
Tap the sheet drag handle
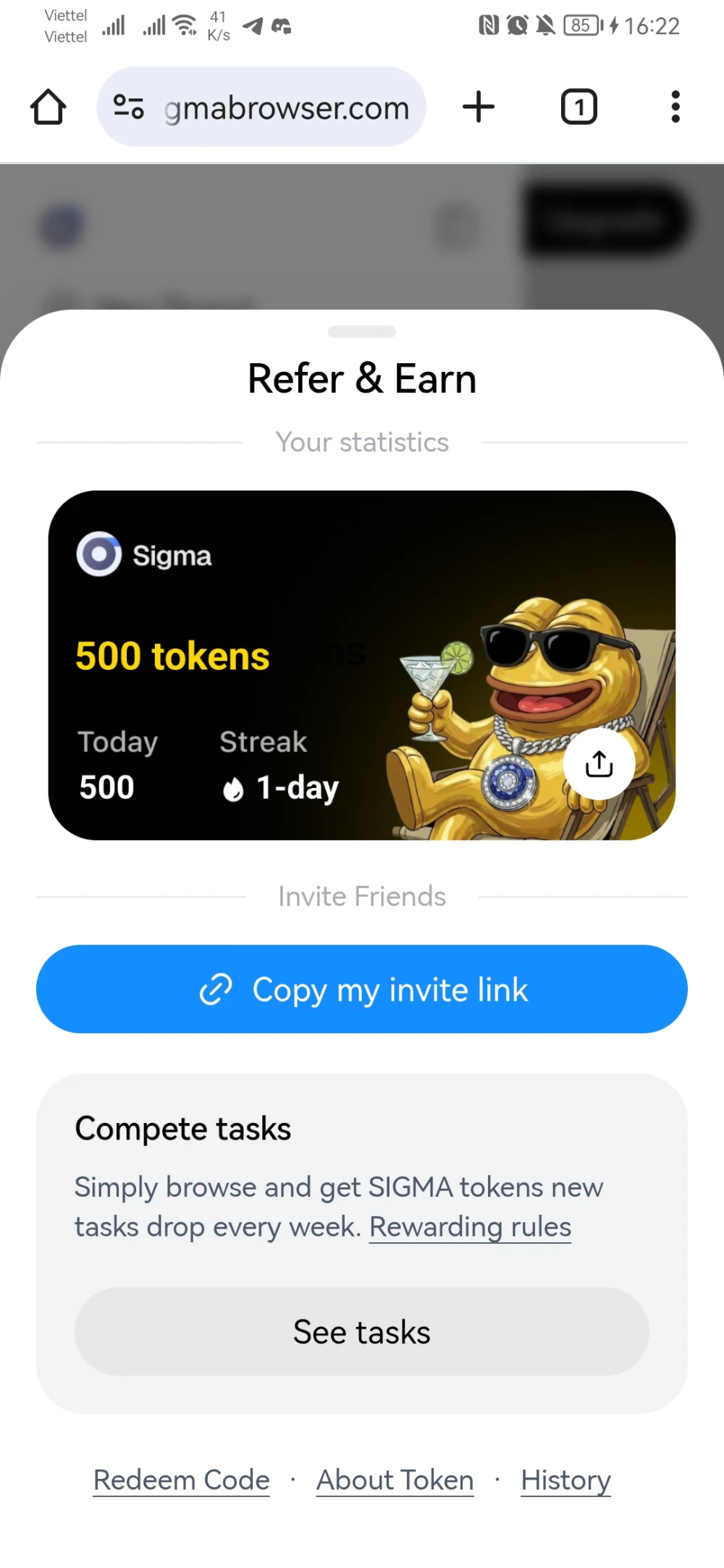(x=362, y=331)
